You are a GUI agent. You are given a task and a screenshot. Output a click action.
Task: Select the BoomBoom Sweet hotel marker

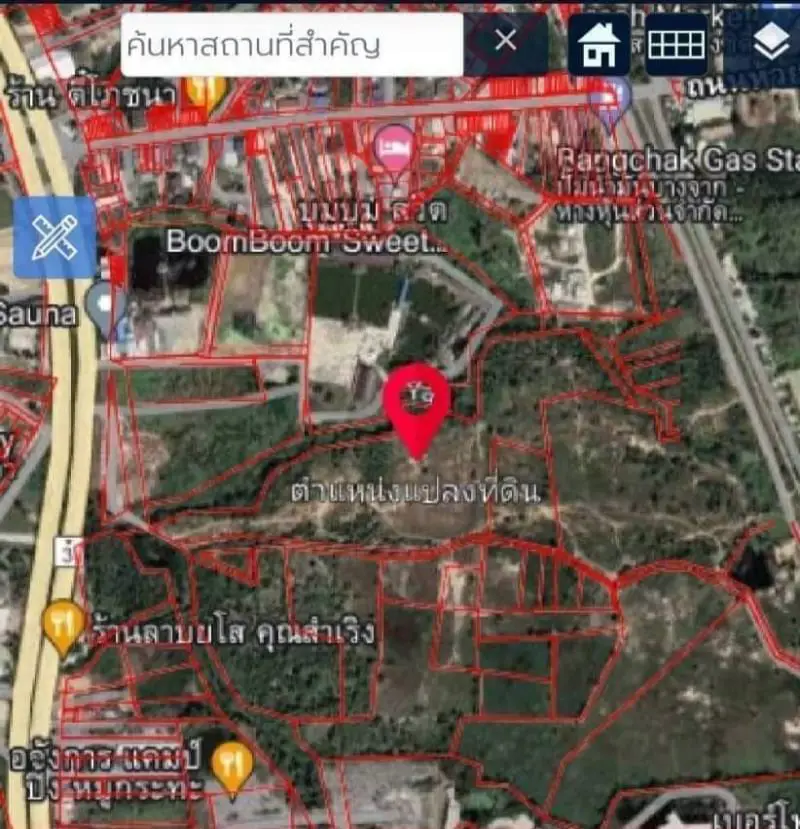(x=394, y=148)
